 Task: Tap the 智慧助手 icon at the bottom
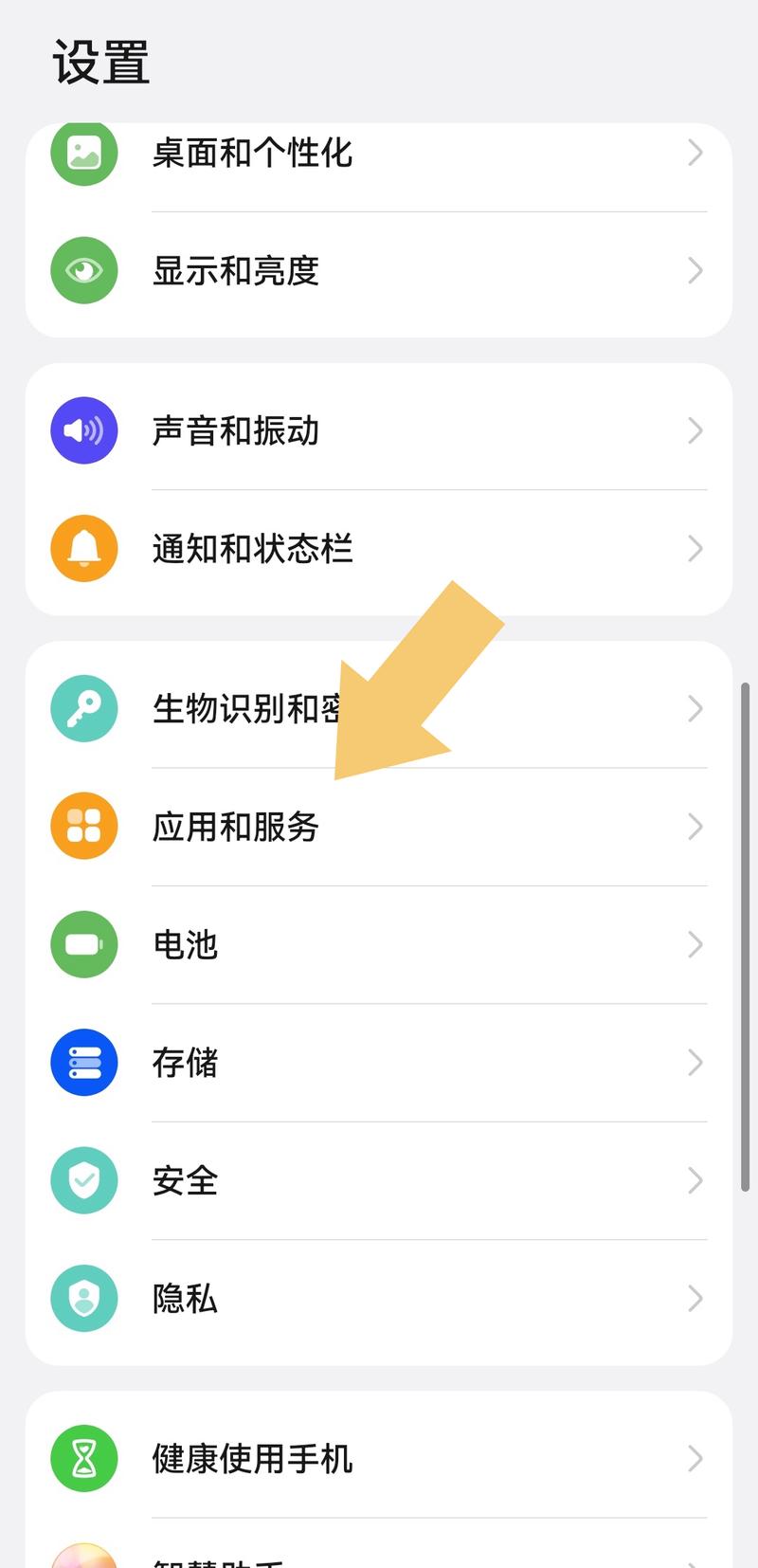click(x=83, y=1558)
